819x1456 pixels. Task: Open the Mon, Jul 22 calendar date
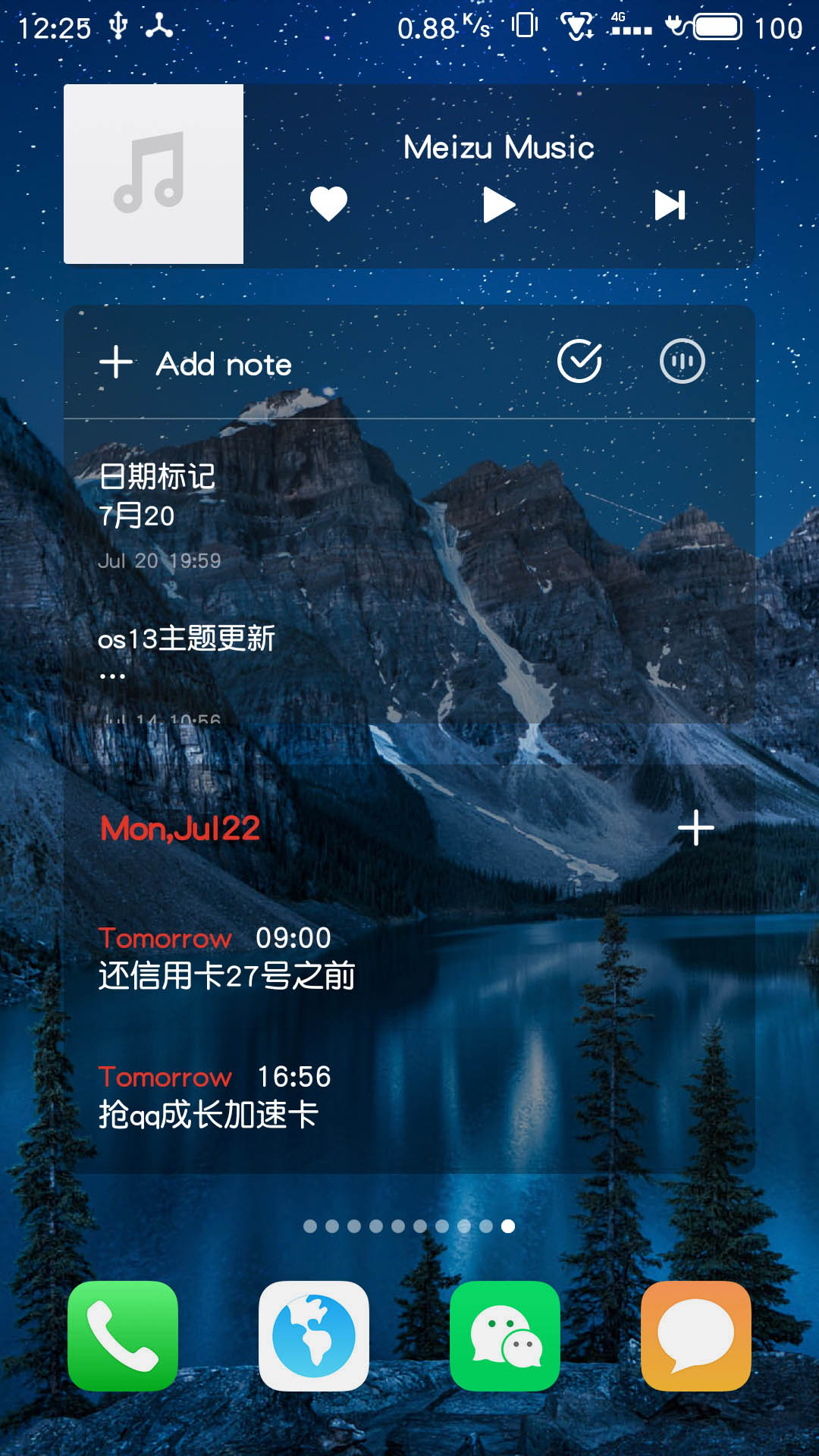180,828
